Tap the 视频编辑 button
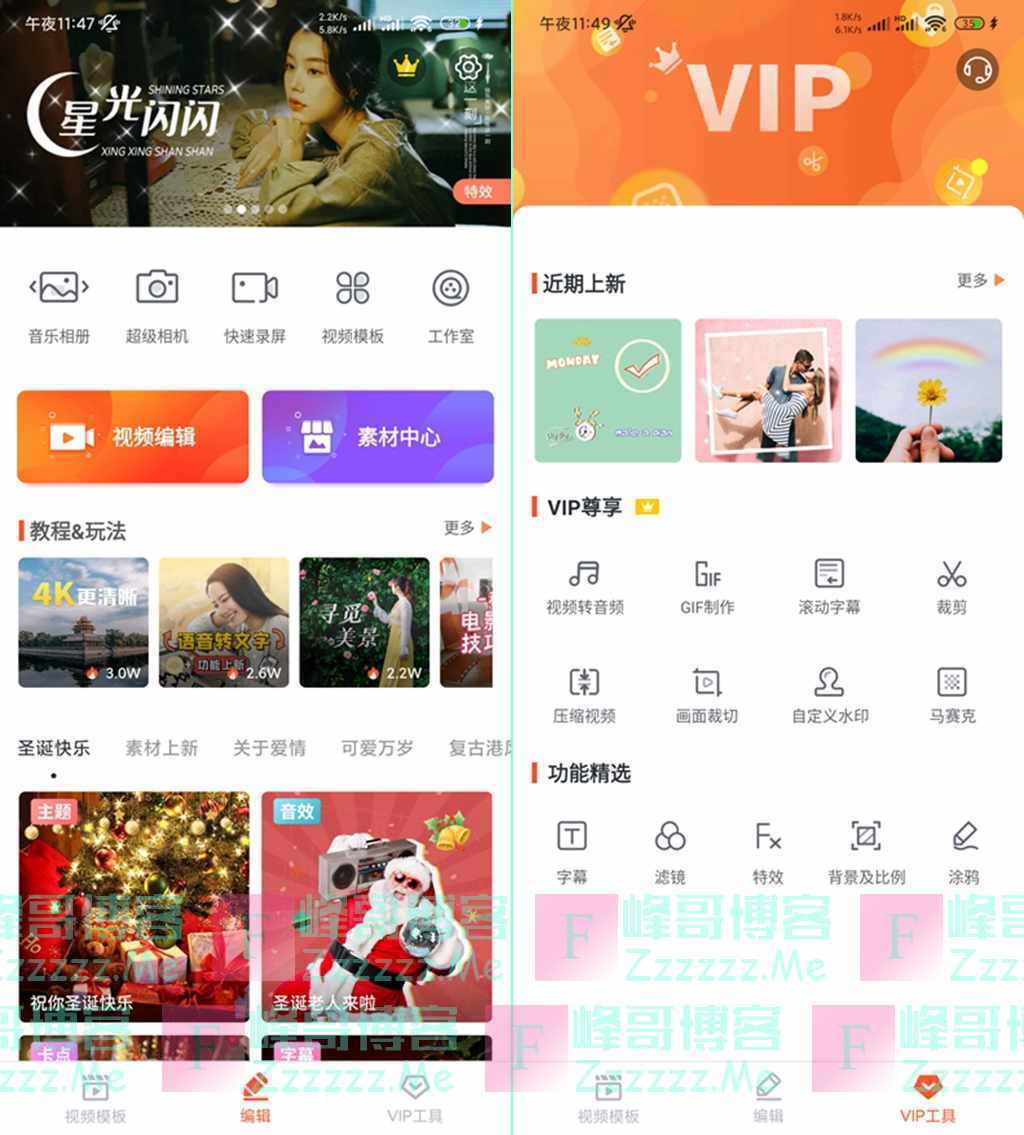The height and width of the screenshot is (1135, 1024). click(133, 437)
